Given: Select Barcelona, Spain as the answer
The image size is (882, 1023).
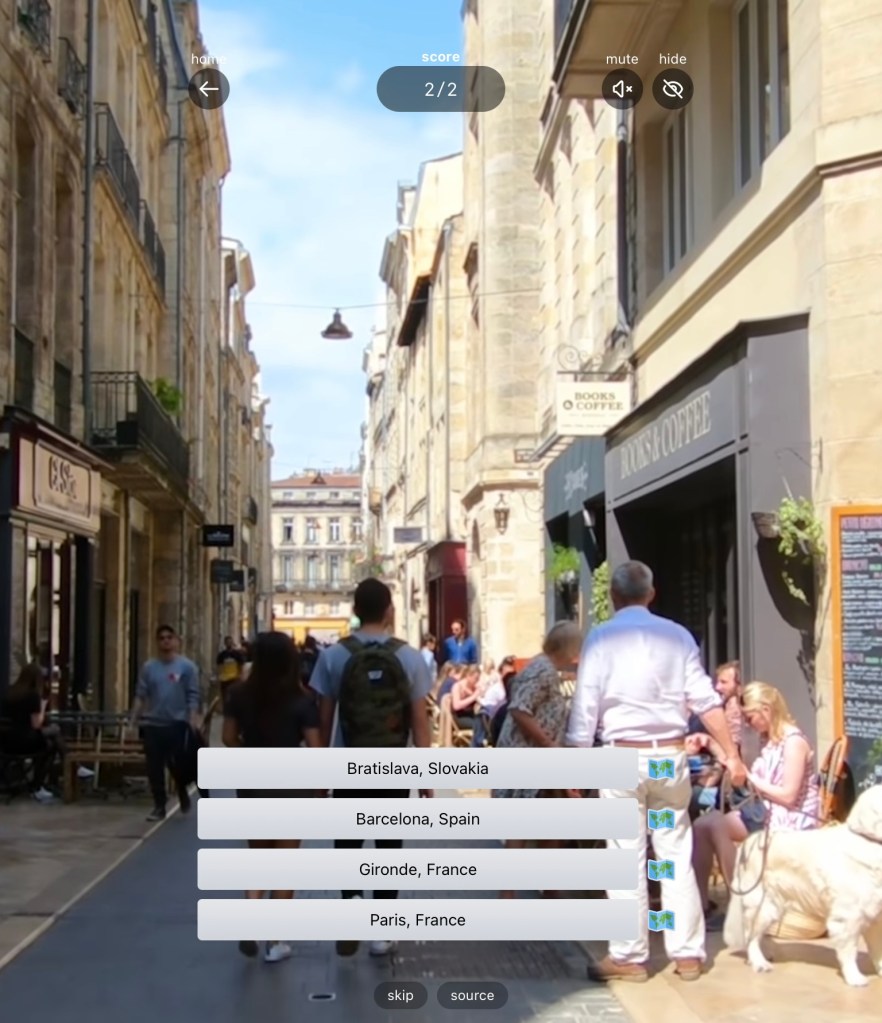Looking at the screenshot, I should tap(417, 819).
